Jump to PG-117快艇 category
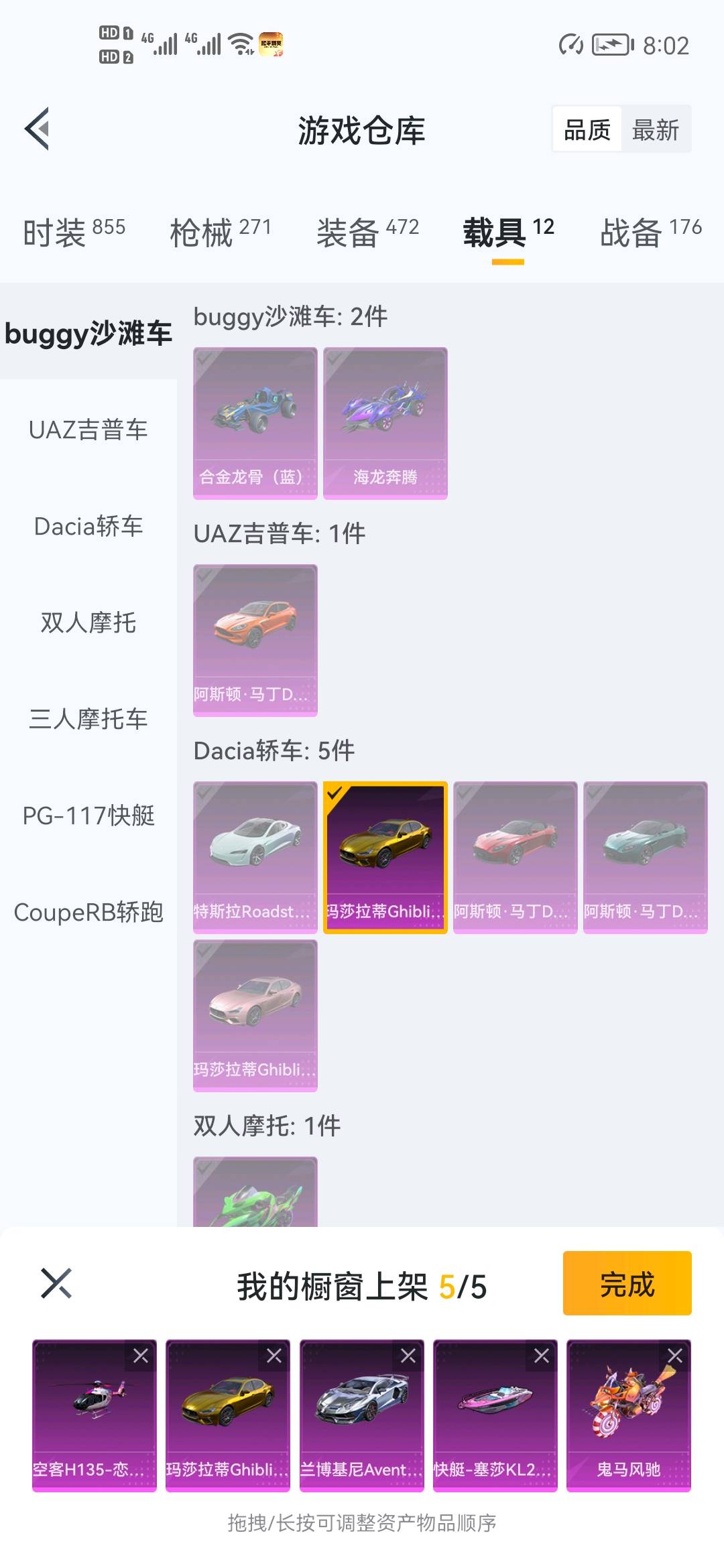Screen dimensions: 724x1568 coord(88,815)
